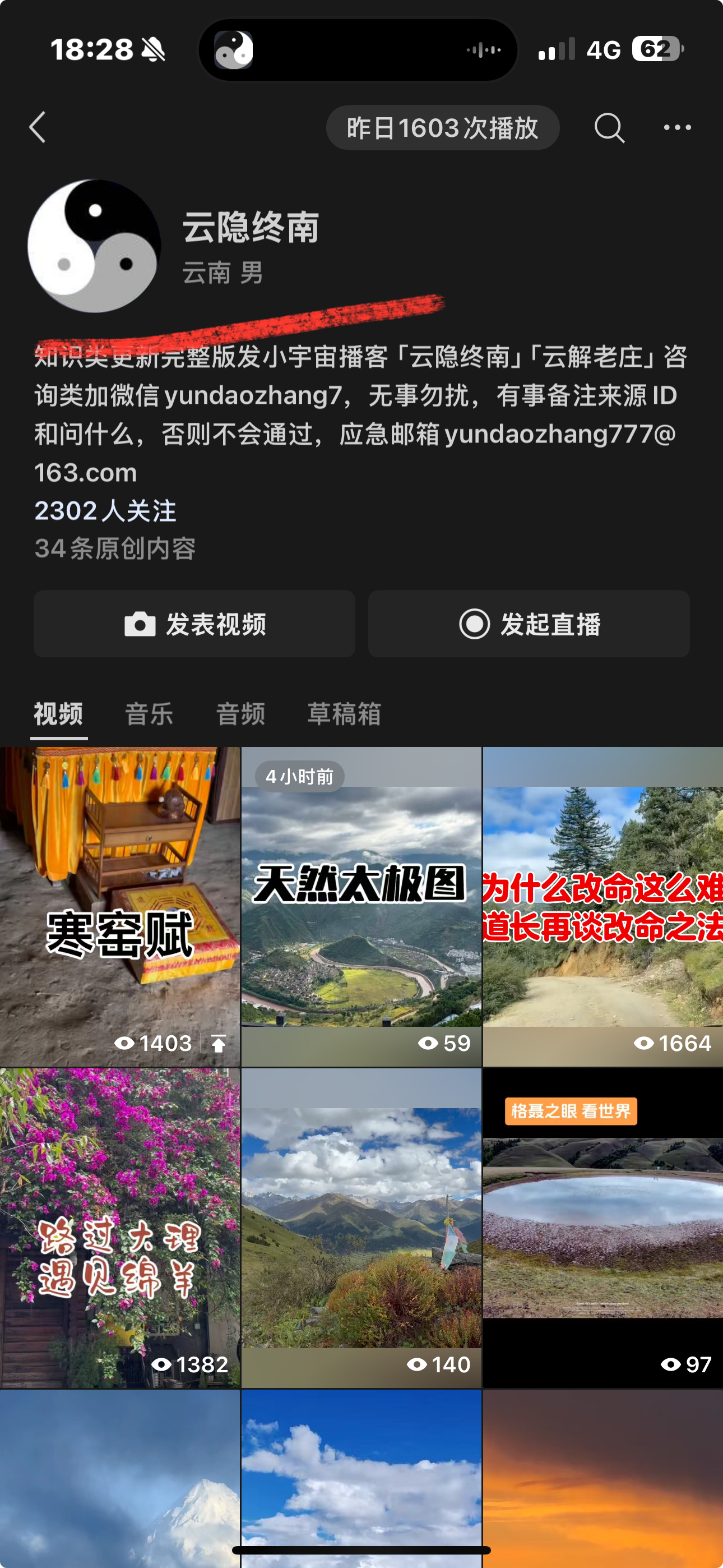Screen dimensions: 723x1568
Task: Select the 视频 tab
Action: pyautogui.click(x=58, y=713)
